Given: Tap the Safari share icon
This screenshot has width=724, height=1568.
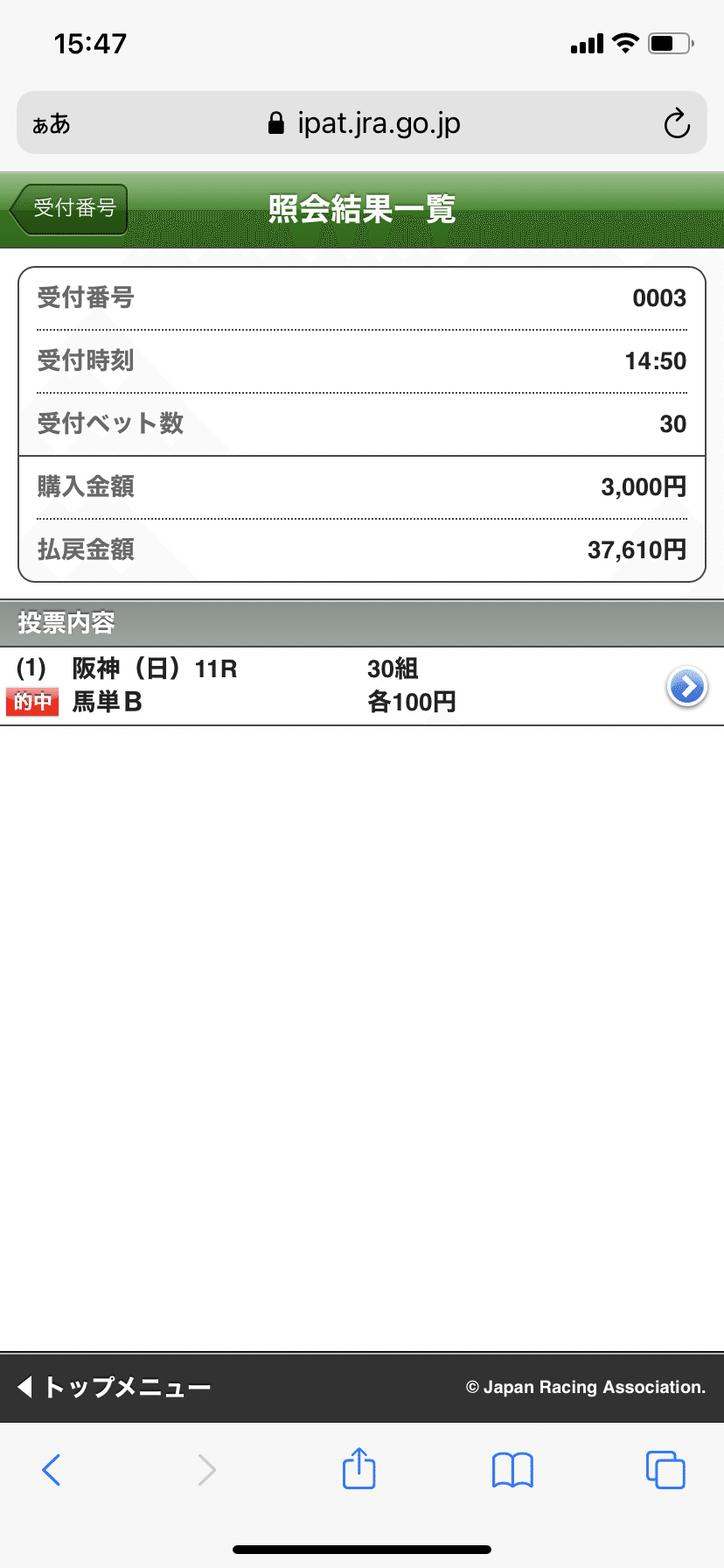Looking at the screenshot, I should (x=359, y=1470).
